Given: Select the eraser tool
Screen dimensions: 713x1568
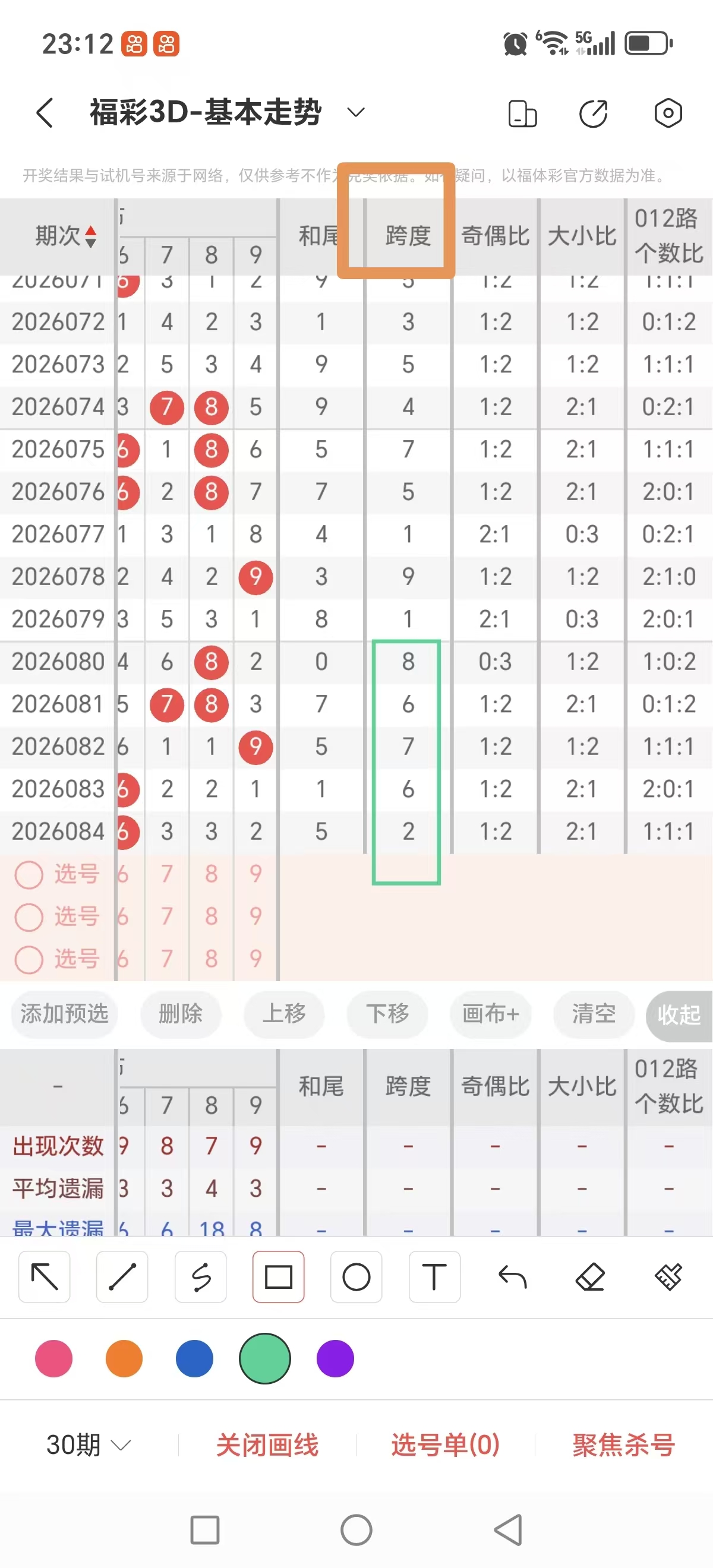Looking at the screenshot, I should pyautogui.click(x=591, y=1278).
